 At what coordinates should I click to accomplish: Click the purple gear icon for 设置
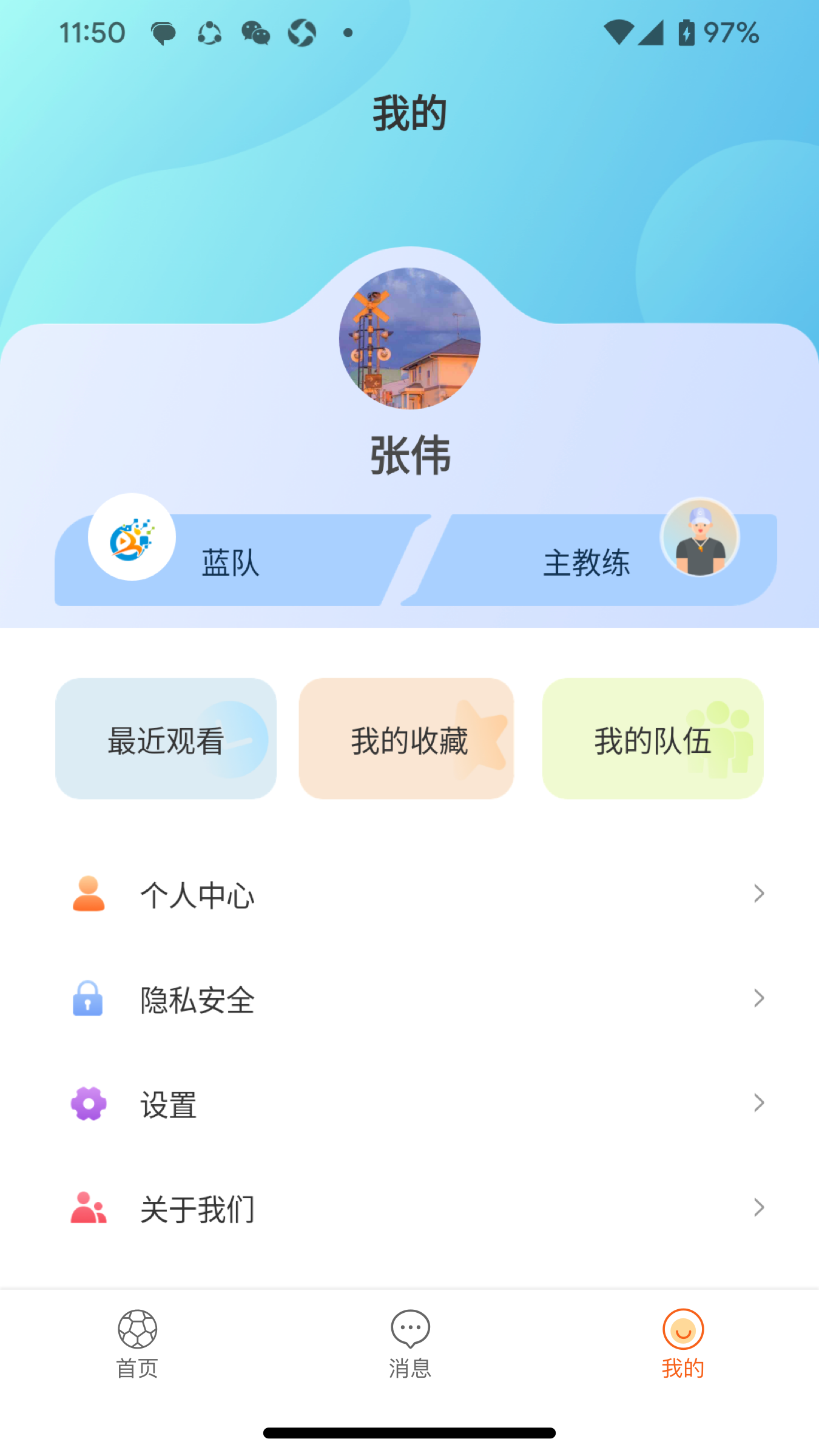(x=87, y=1103)
